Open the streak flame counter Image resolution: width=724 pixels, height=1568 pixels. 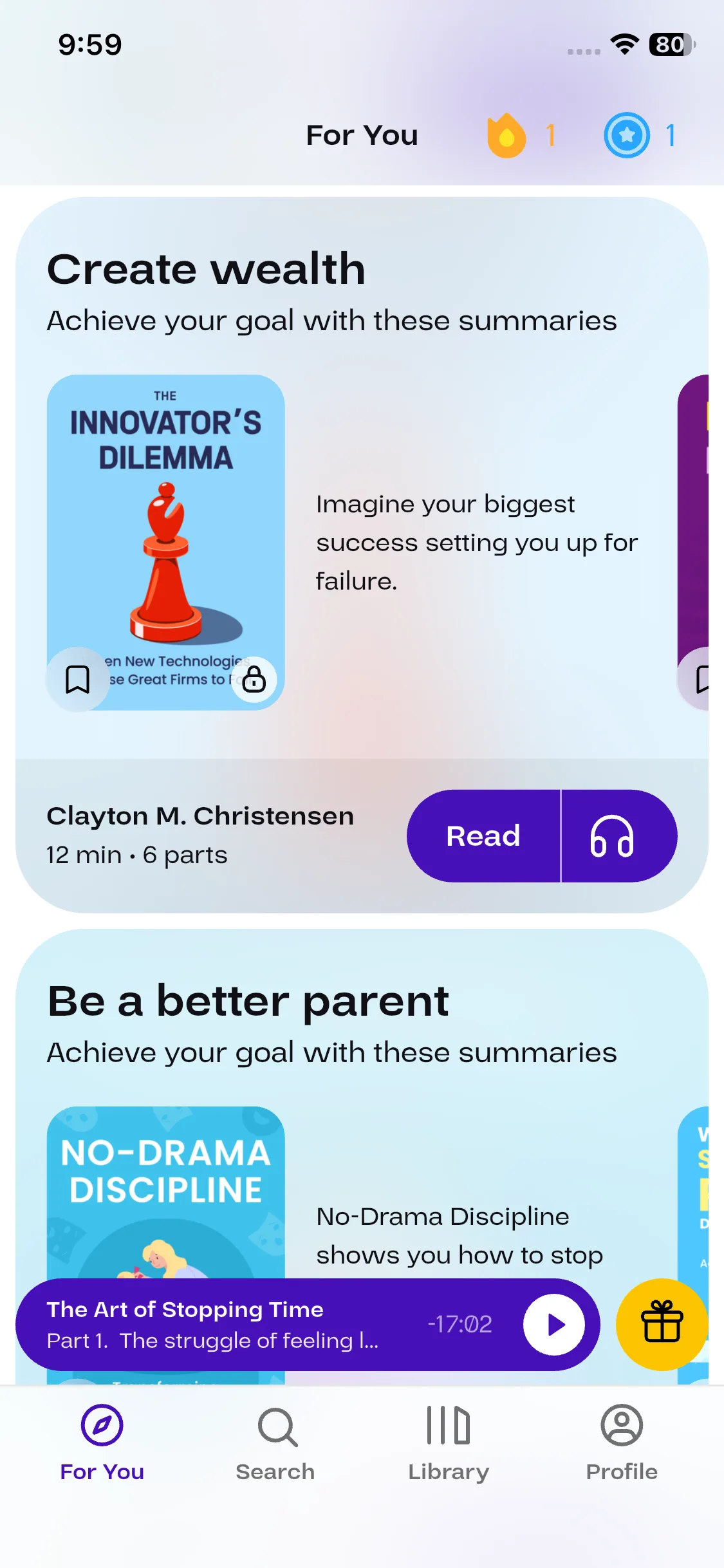520,135
